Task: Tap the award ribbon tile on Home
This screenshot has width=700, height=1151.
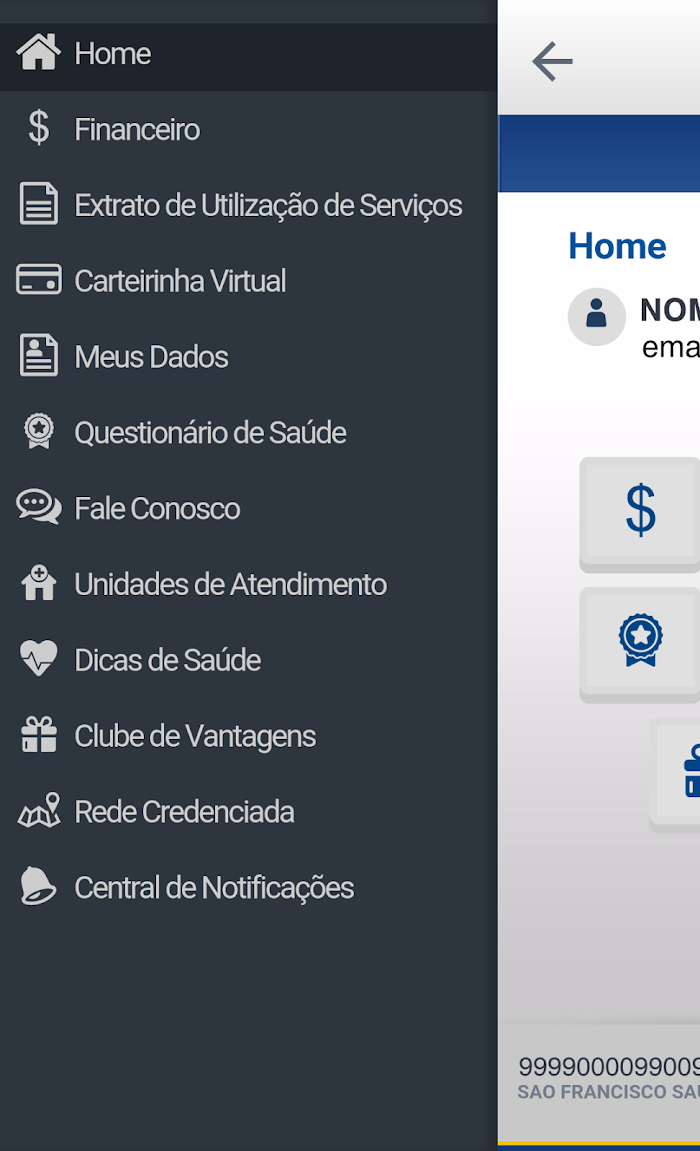Action: 640,641
